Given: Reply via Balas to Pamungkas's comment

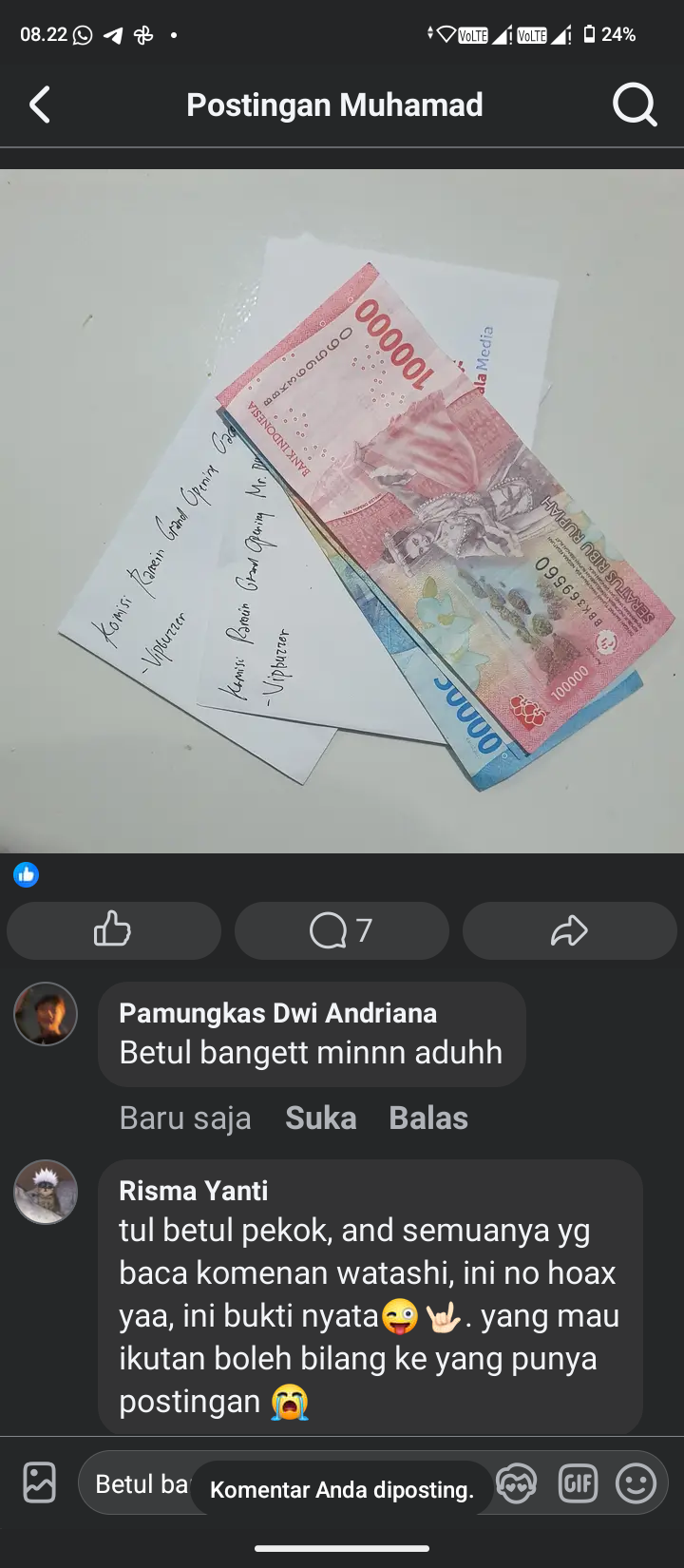Looking at the screenshot, I should 427,1118.
